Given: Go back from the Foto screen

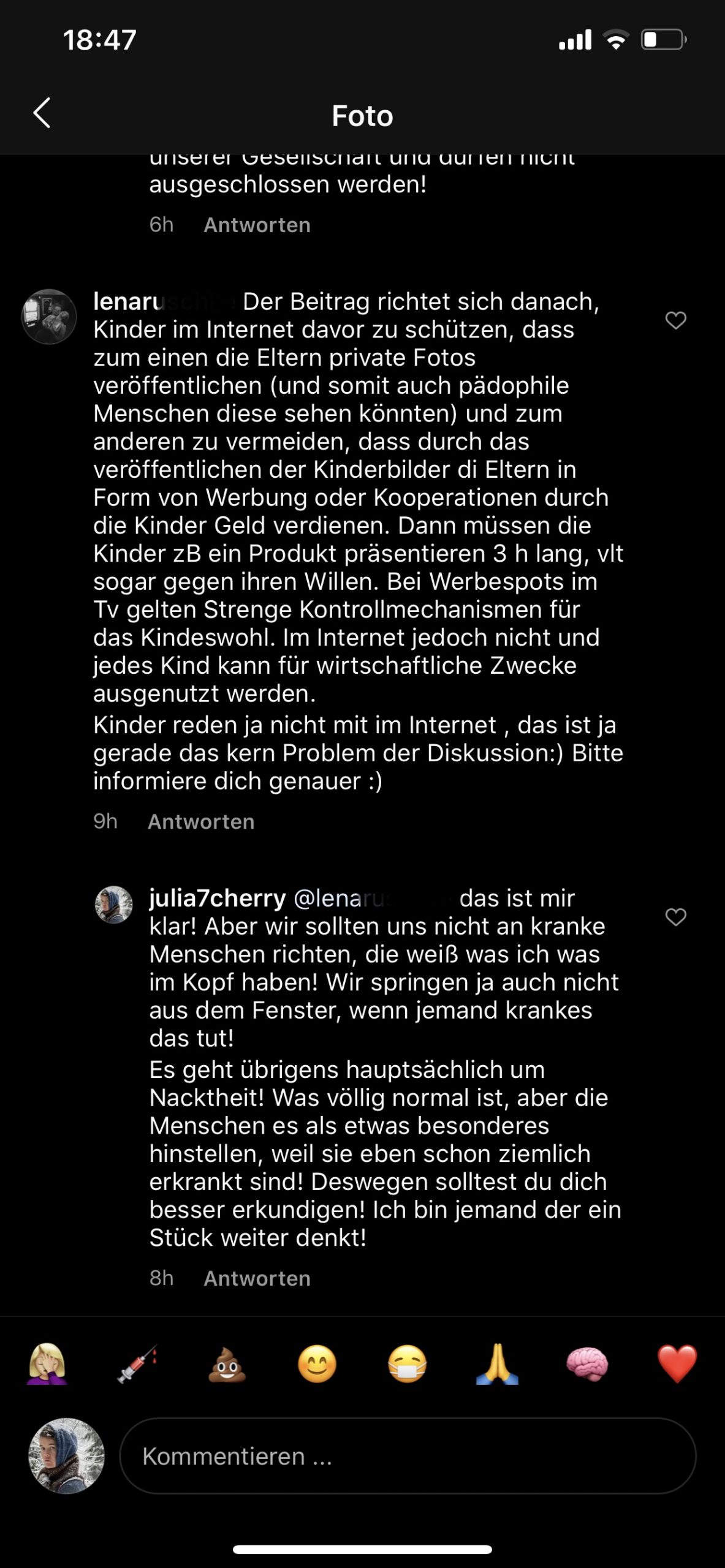Looking at the screenshot, I should pyautogui.click(x=42, y=114).
